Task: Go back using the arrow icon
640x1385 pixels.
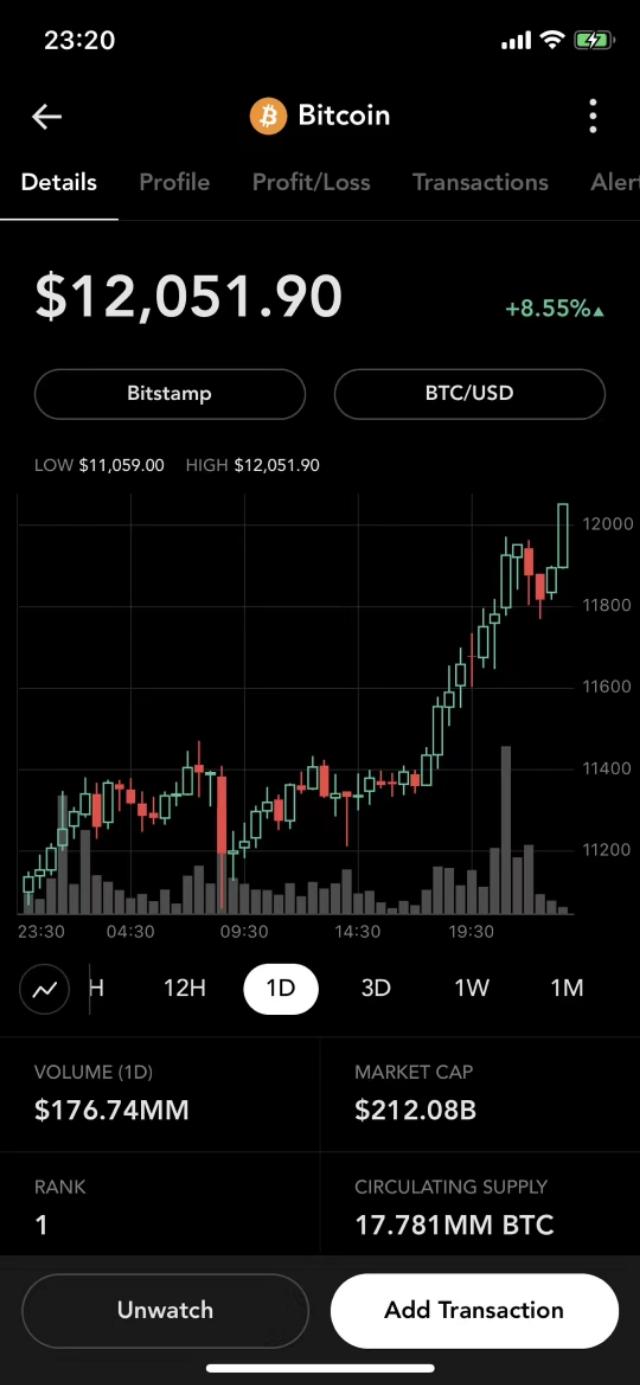Action: pos(47,117)
